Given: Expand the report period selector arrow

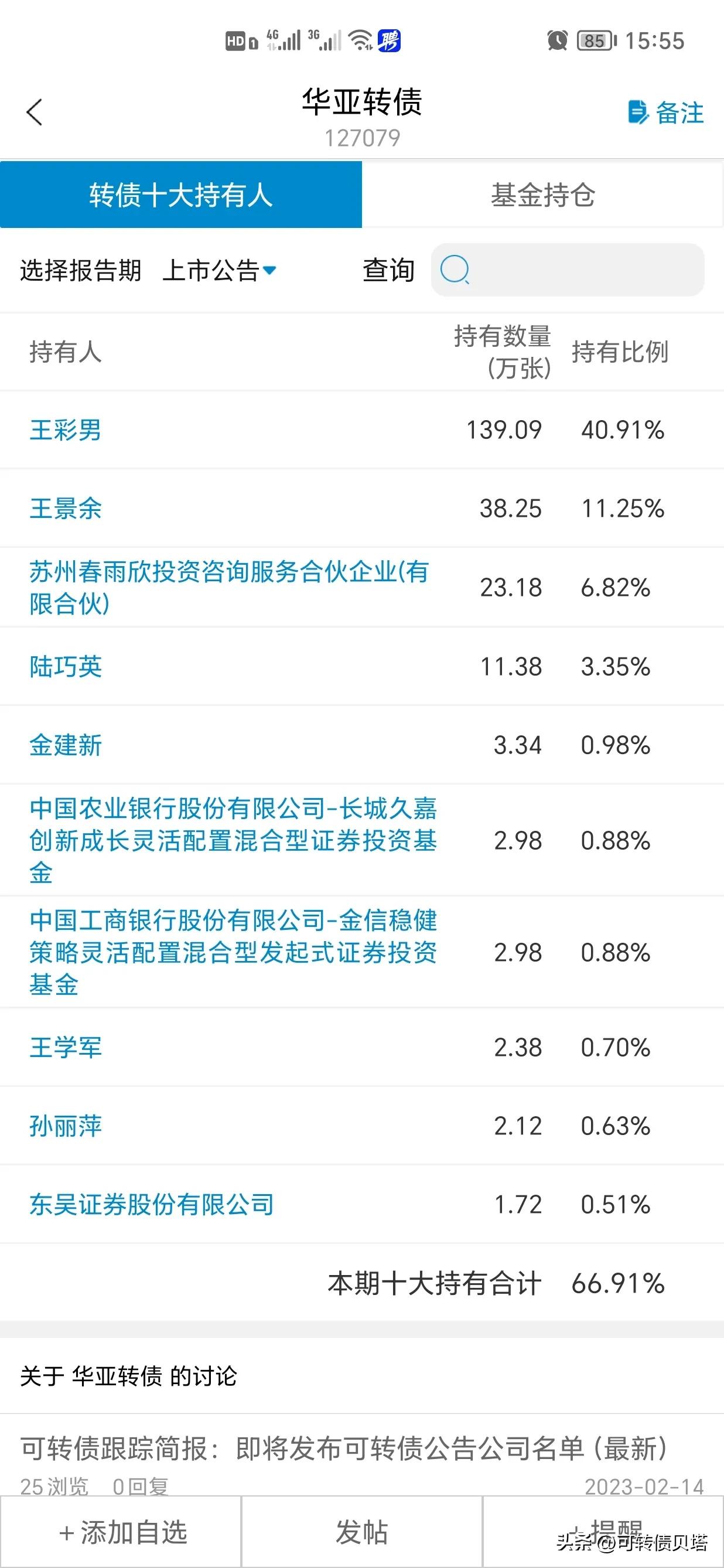Looking at the screenshot, I should 270,272.
